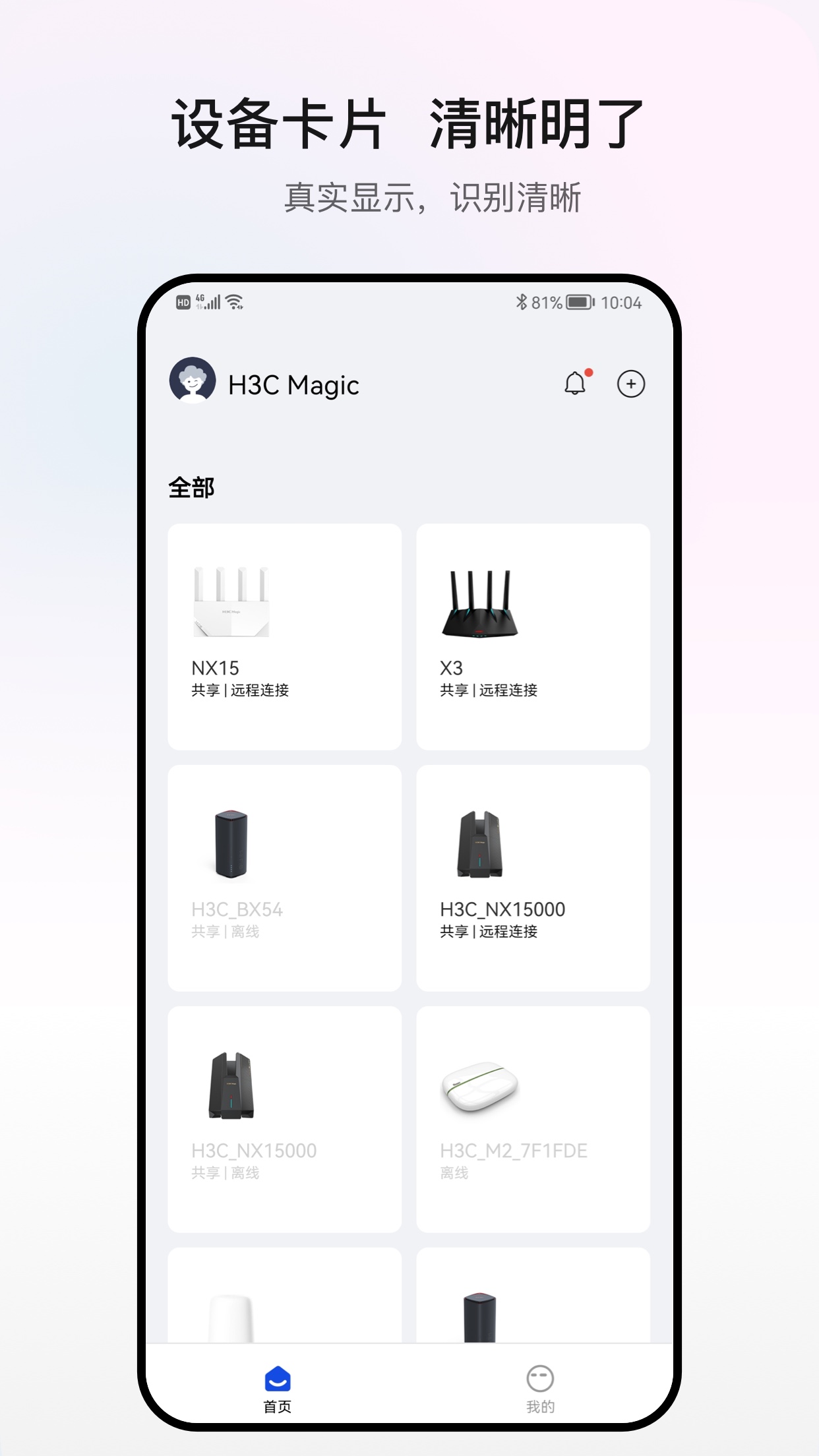Screen dimensions: 819x1456
Task: Expand the NX15 device card
Action: (284, 636)
